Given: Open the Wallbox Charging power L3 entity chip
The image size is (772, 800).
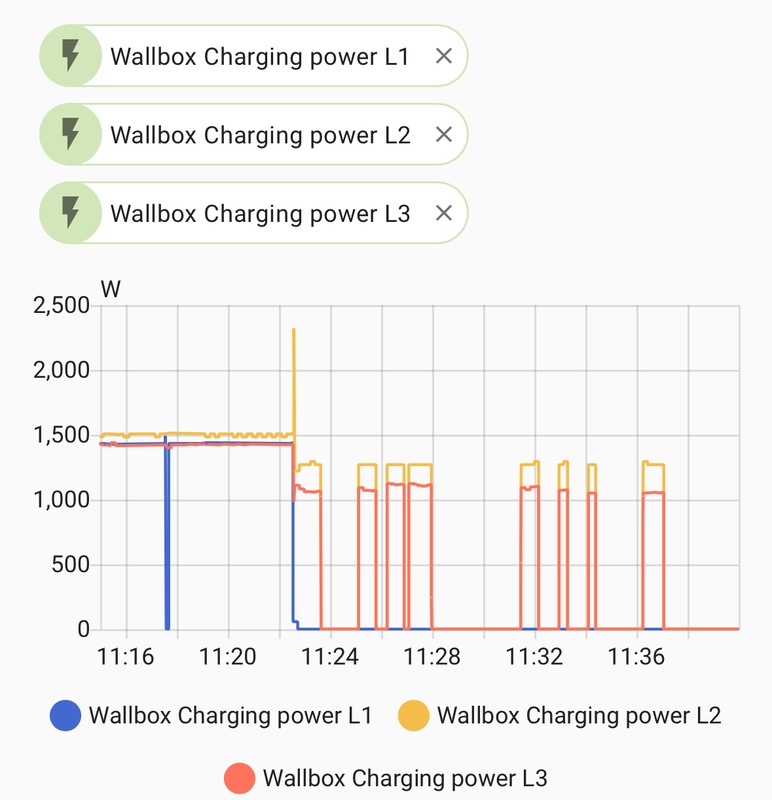Looking at the screenshot, I should pyautogui.click(x=258, y=213).
